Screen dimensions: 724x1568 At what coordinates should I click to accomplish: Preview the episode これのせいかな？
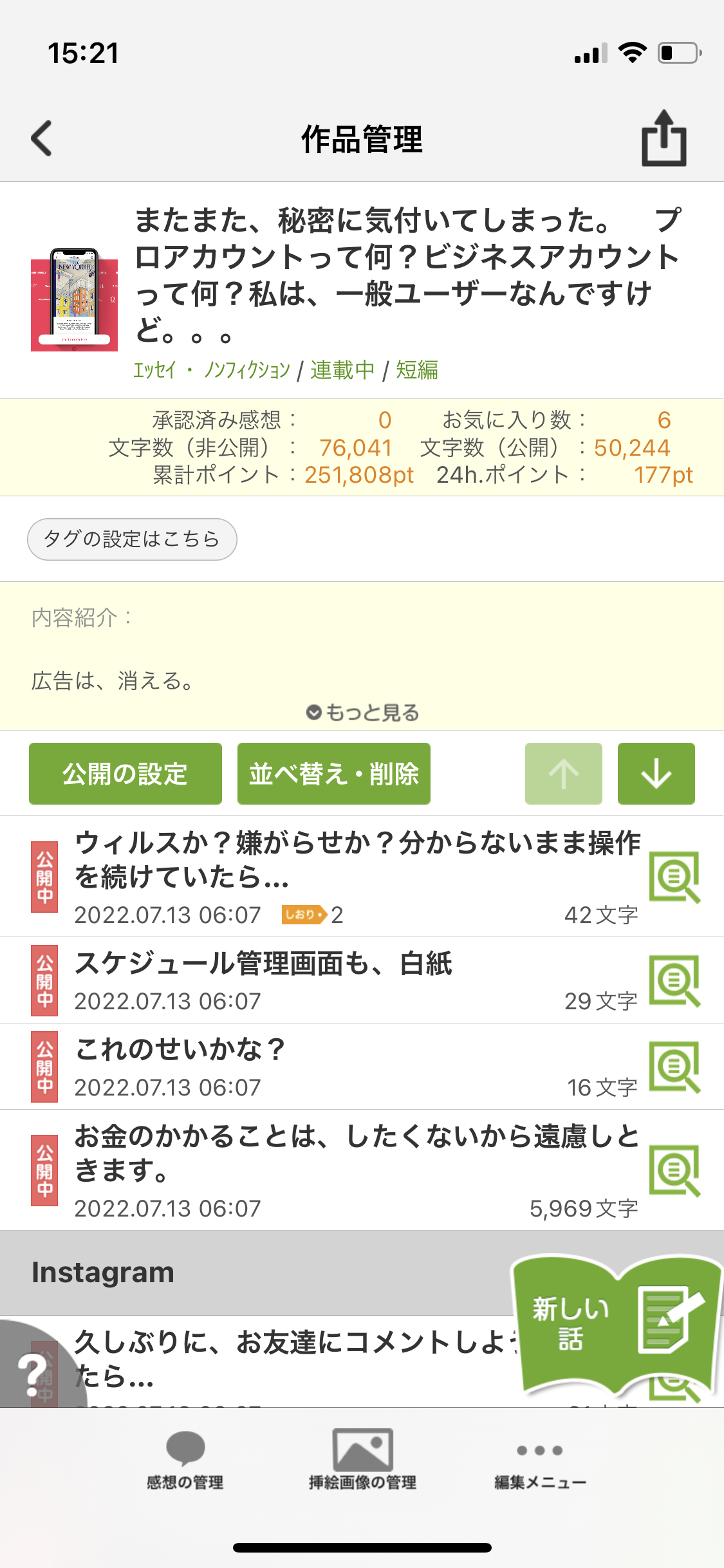(674, 1067)
